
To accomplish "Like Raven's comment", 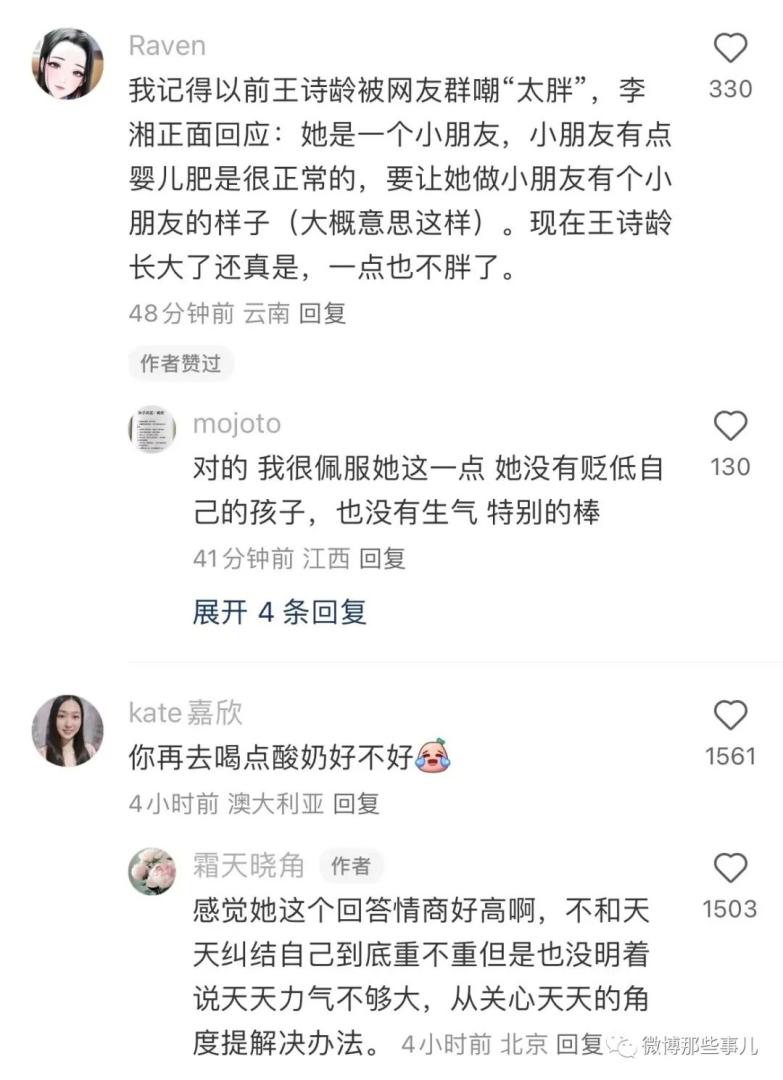I will click(730, 48).
